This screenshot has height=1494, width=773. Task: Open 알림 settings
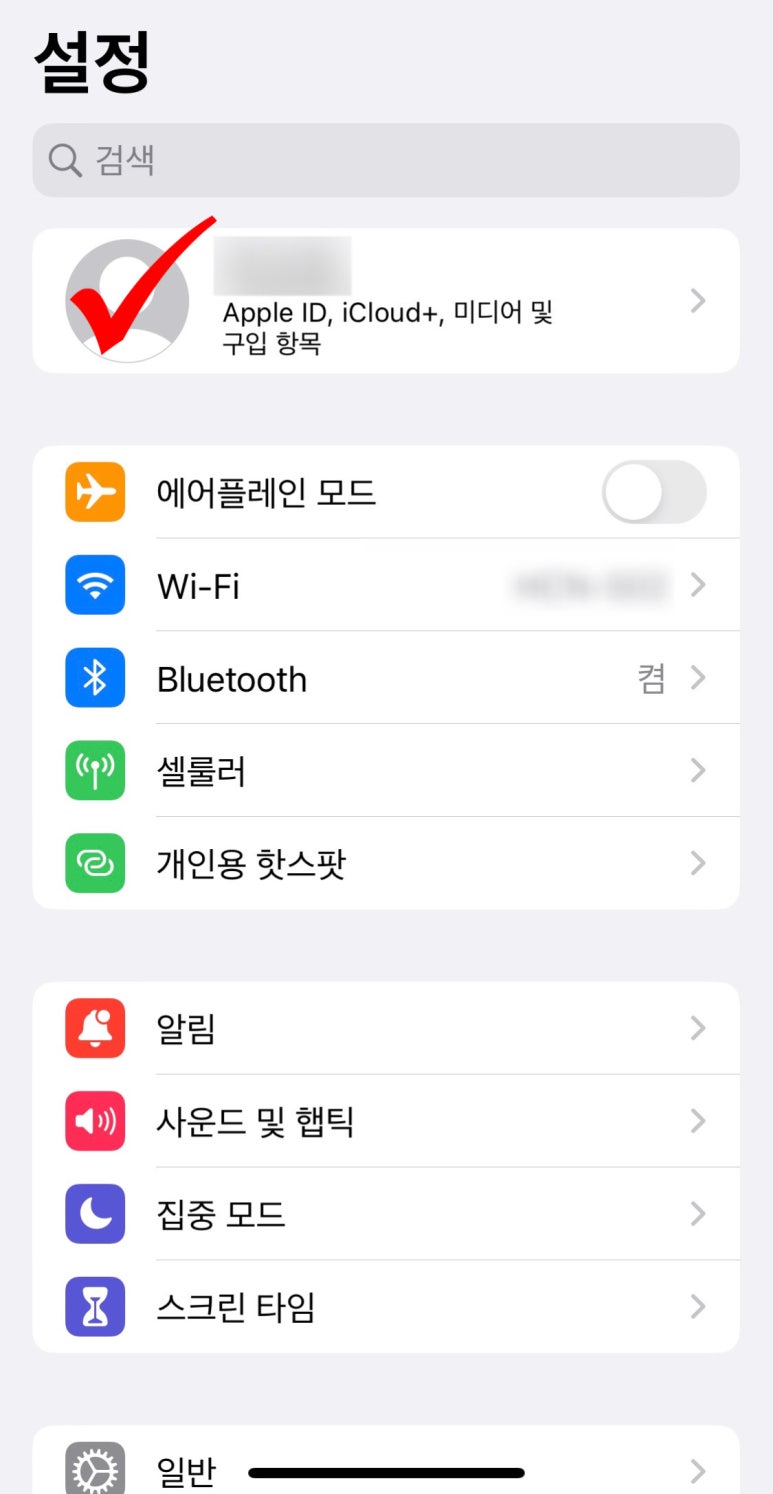click(386, 1028)
